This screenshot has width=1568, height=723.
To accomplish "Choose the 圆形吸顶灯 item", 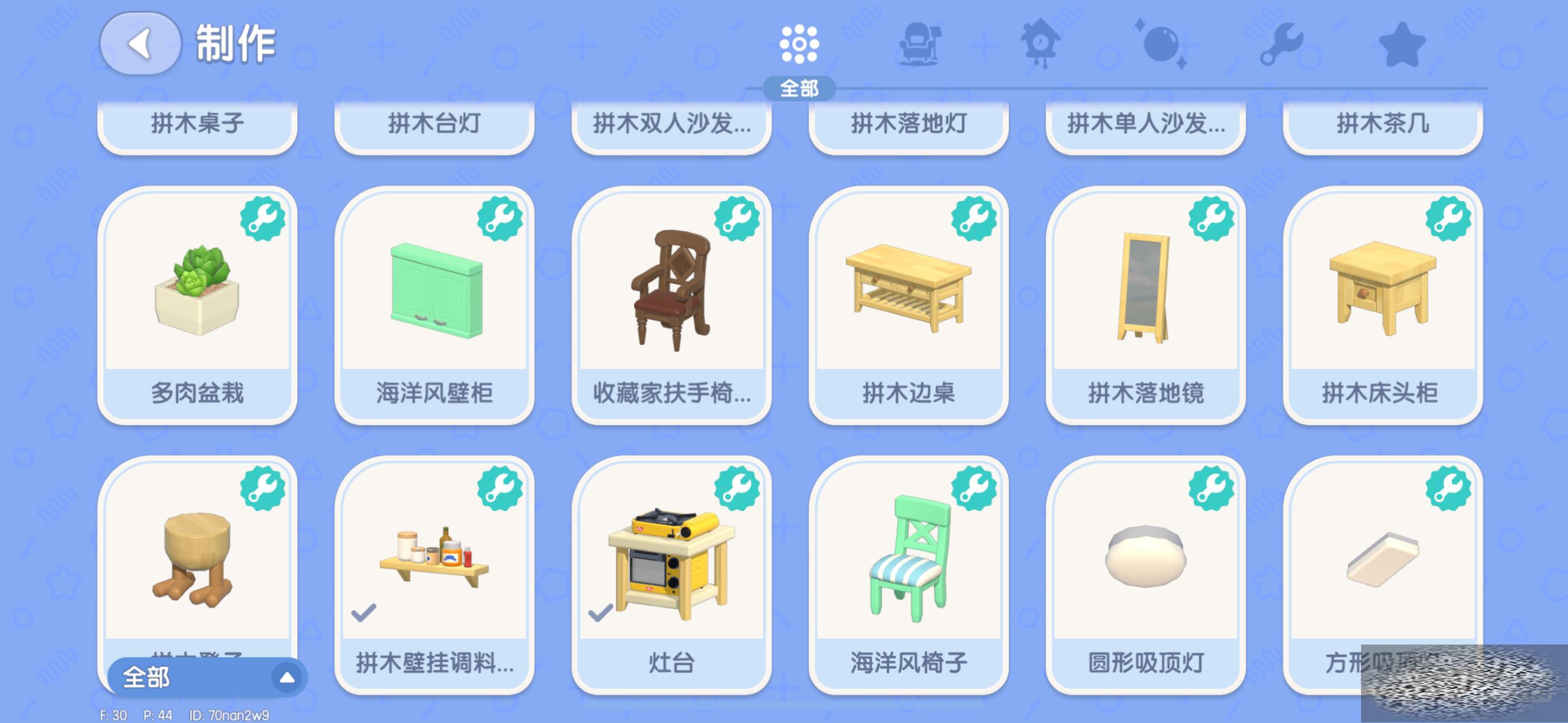I will 1146,574.
